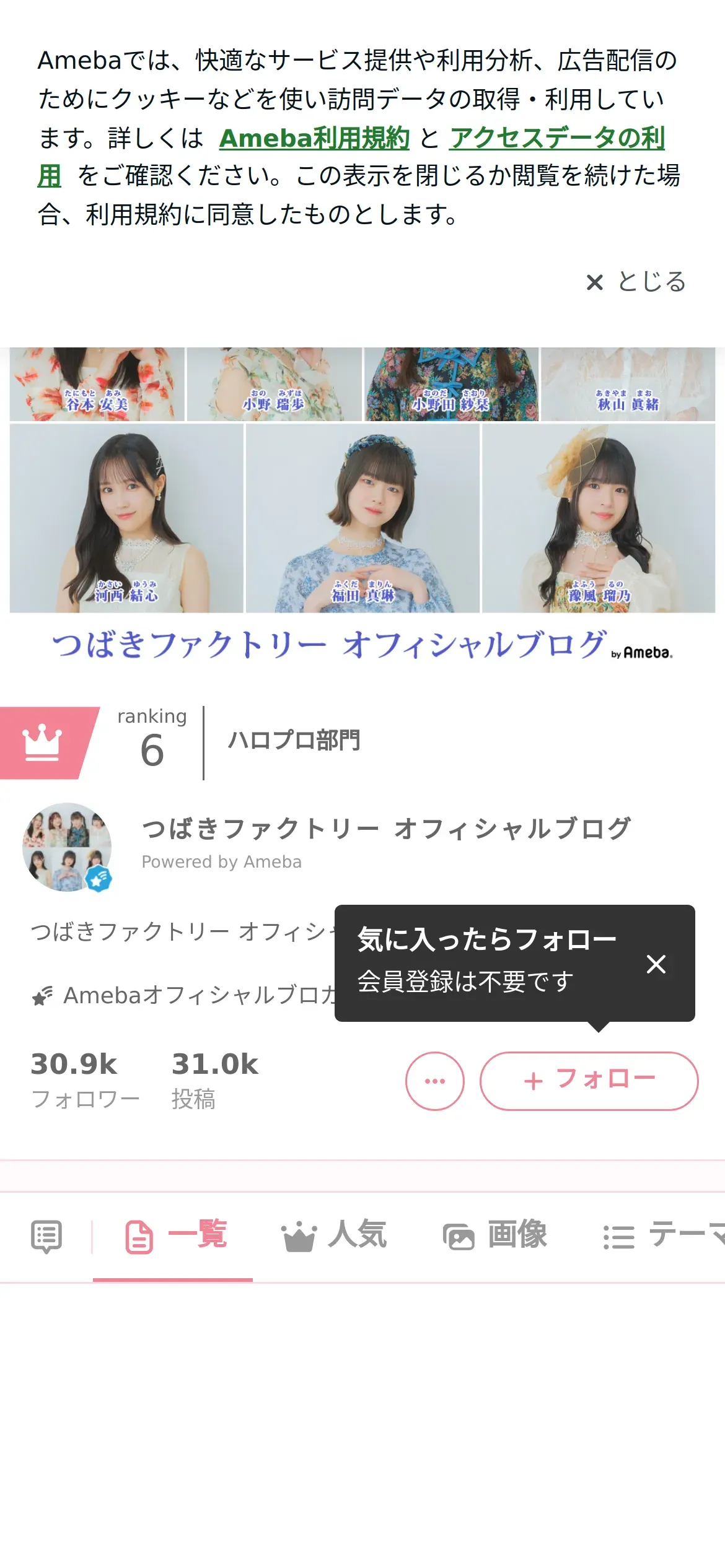
Task: Close the 気に入ったらフォロー tooltip
Action: click(656, 964)
